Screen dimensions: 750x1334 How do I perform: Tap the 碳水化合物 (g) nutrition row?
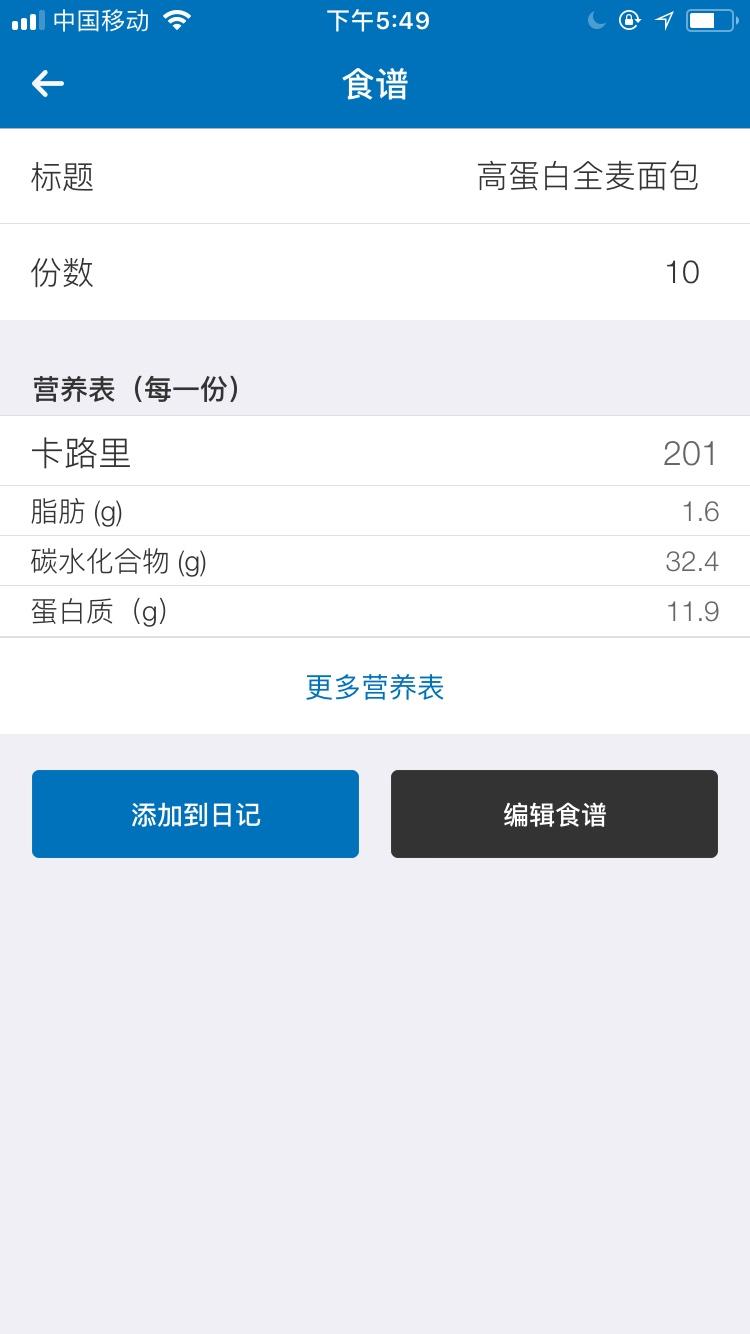point(375,561)
